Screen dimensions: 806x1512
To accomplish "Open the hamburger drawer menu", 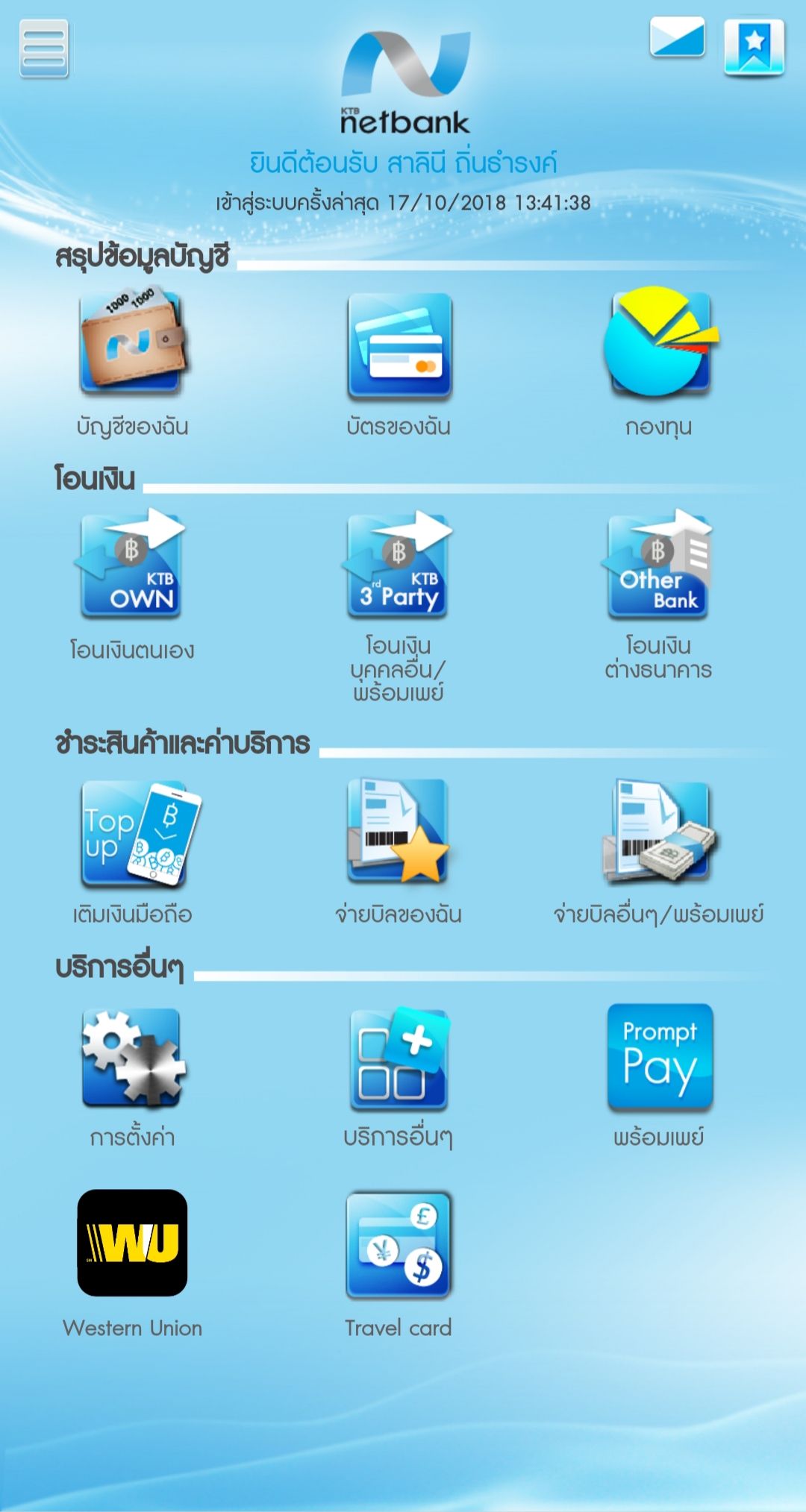I will click(44, 49).
